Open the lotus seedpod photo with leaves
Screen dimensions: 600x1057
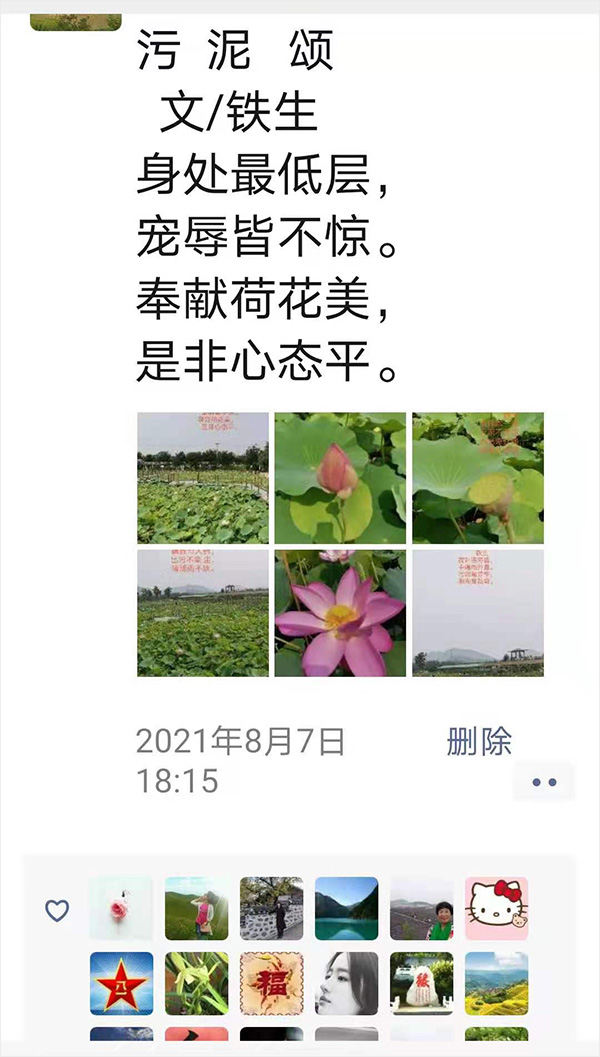pyautogui.click(x=478, y=478)
